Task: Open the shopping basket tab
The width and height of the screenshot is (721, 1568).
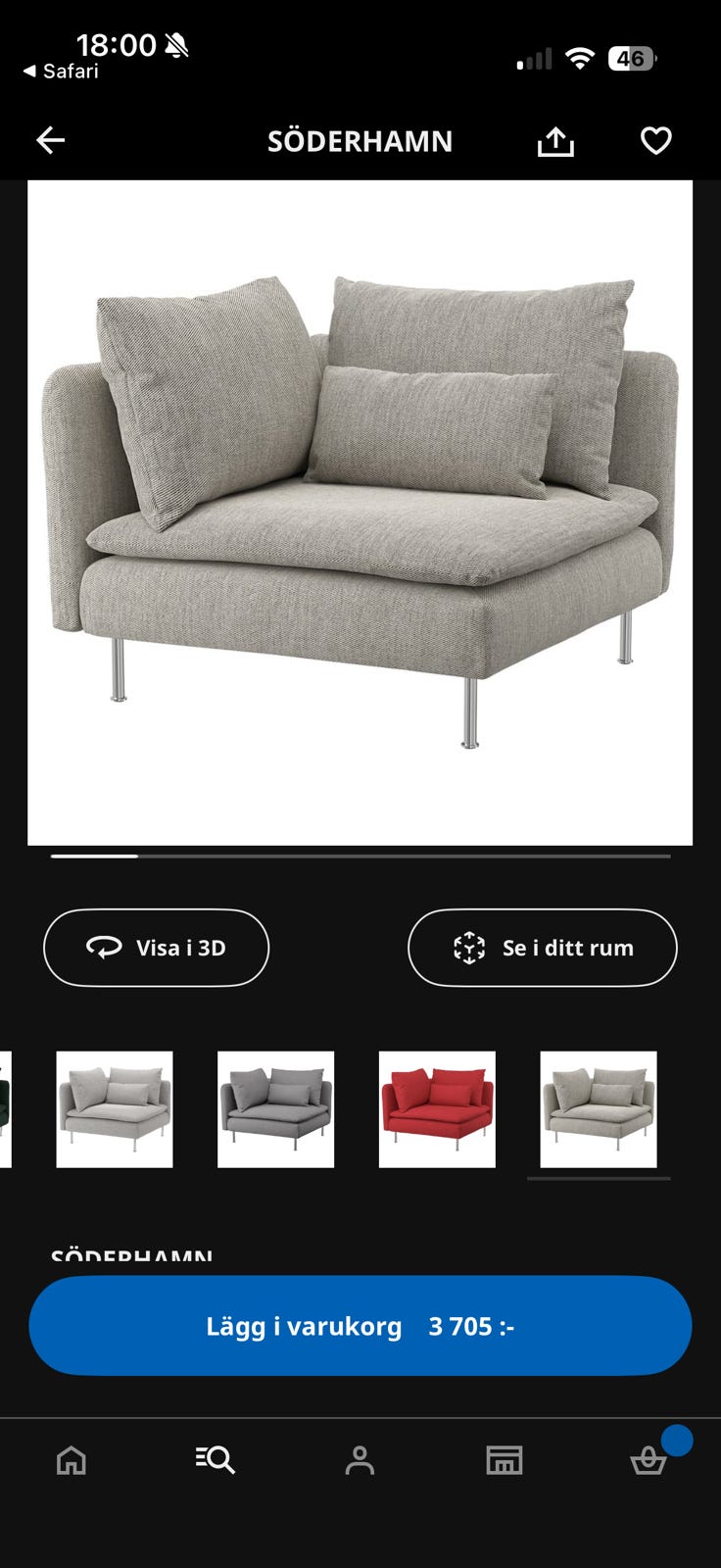Action: point(649,1460)
